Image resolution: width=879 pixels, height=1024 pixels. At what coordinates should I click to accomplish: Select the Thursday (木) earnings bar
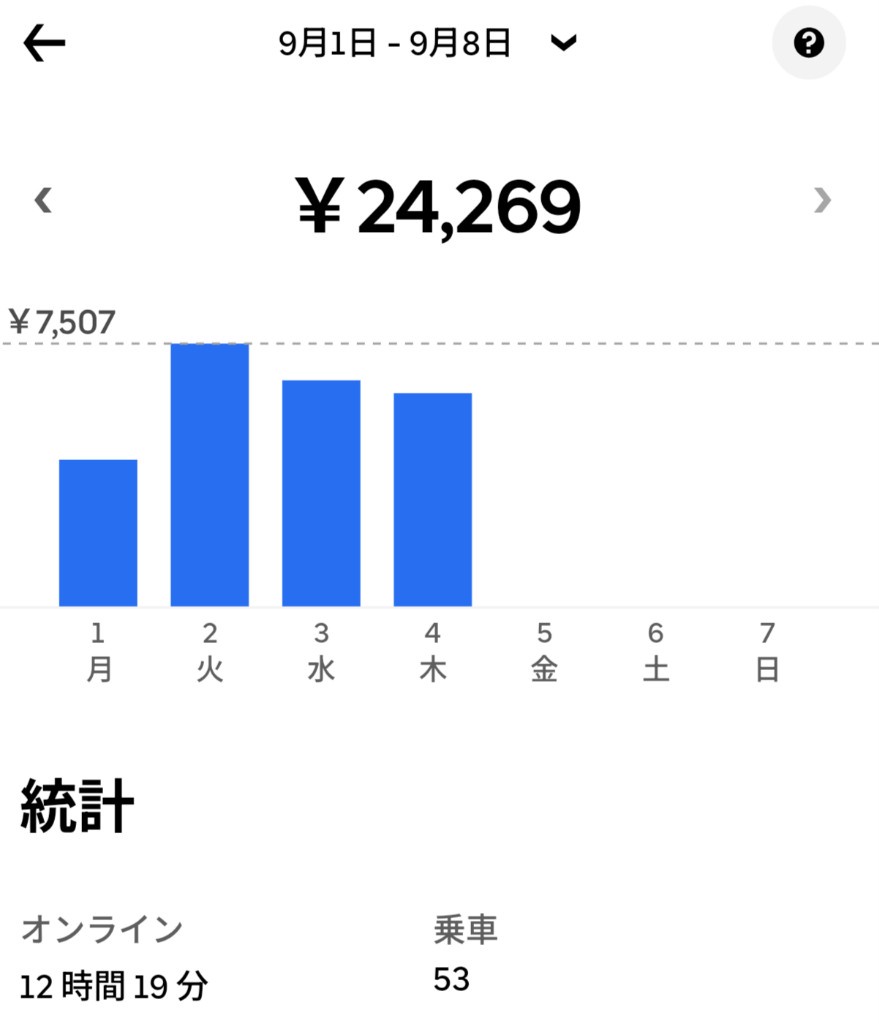pos(433,500)
